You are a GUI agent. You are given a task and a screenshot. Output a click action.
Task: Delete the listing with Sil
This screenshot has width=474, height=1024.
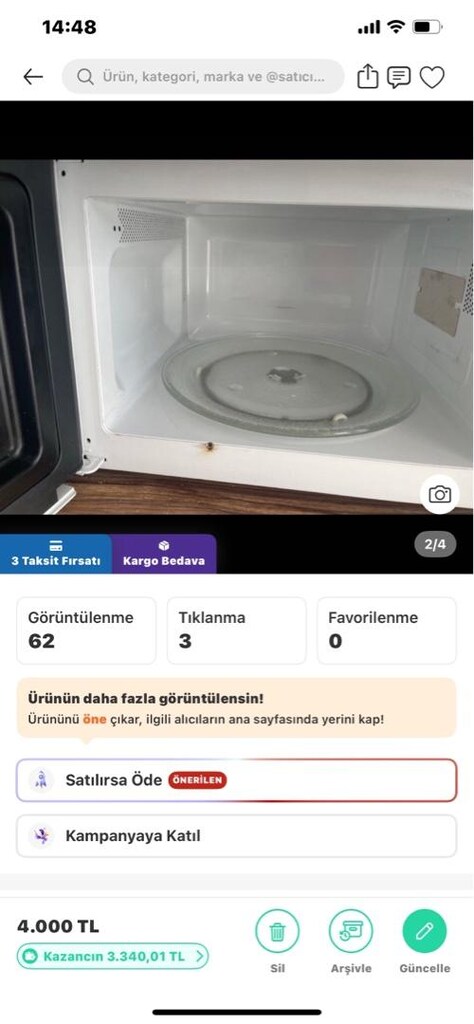277,940
